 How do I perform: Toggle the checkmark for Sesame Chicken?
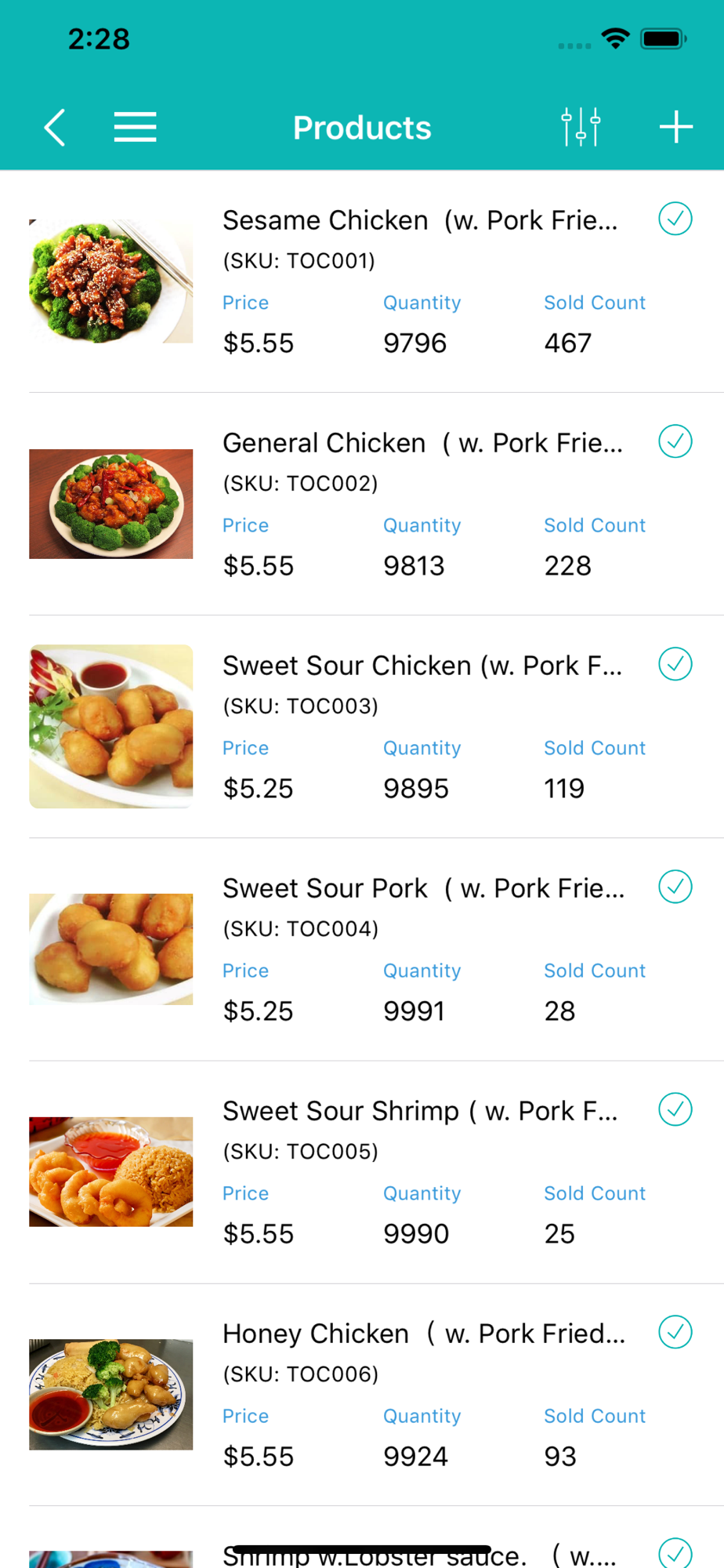pos(675,219)
